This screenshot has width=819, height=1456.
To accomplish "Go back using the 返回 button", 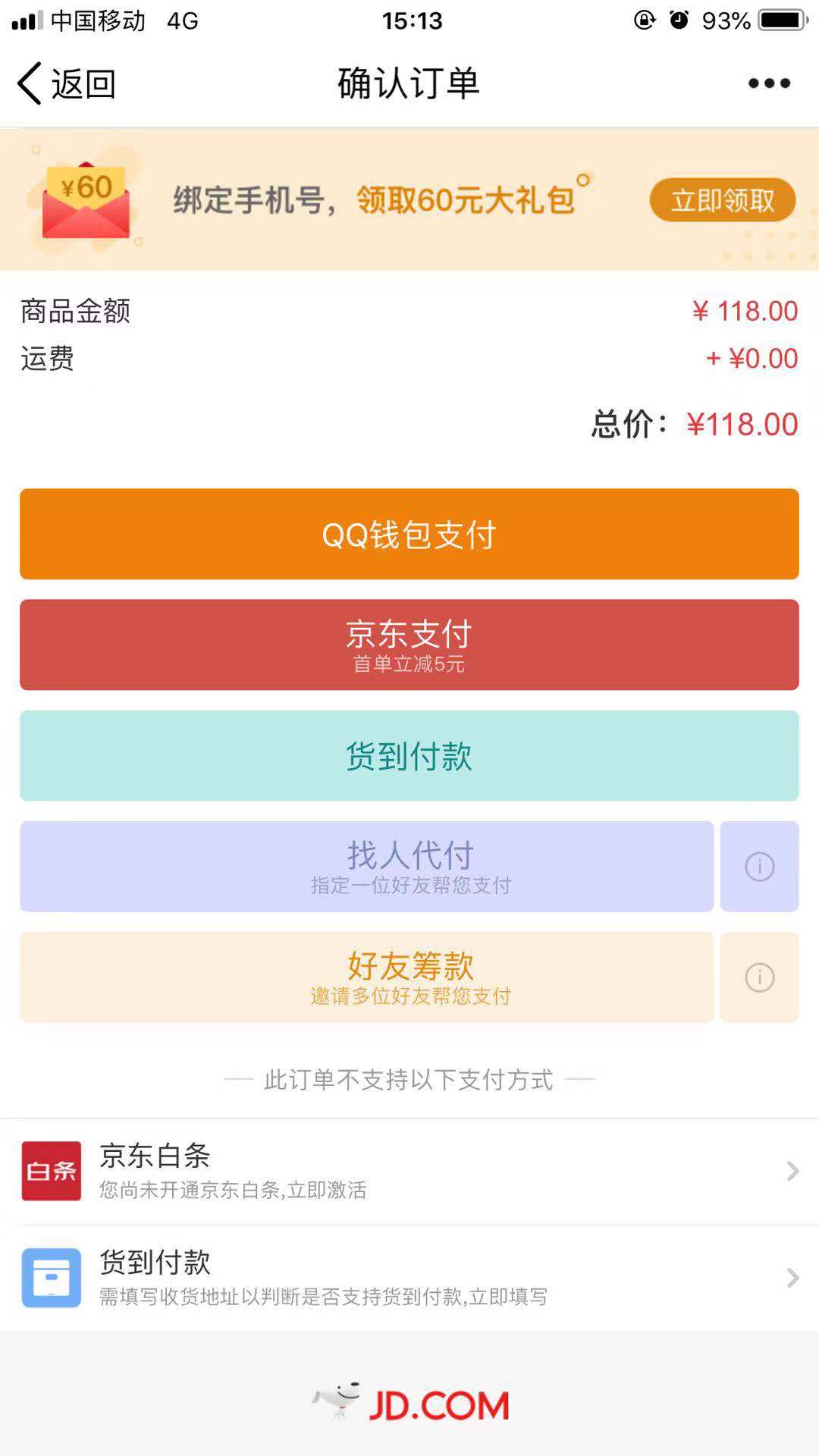I will coord(67,83).
